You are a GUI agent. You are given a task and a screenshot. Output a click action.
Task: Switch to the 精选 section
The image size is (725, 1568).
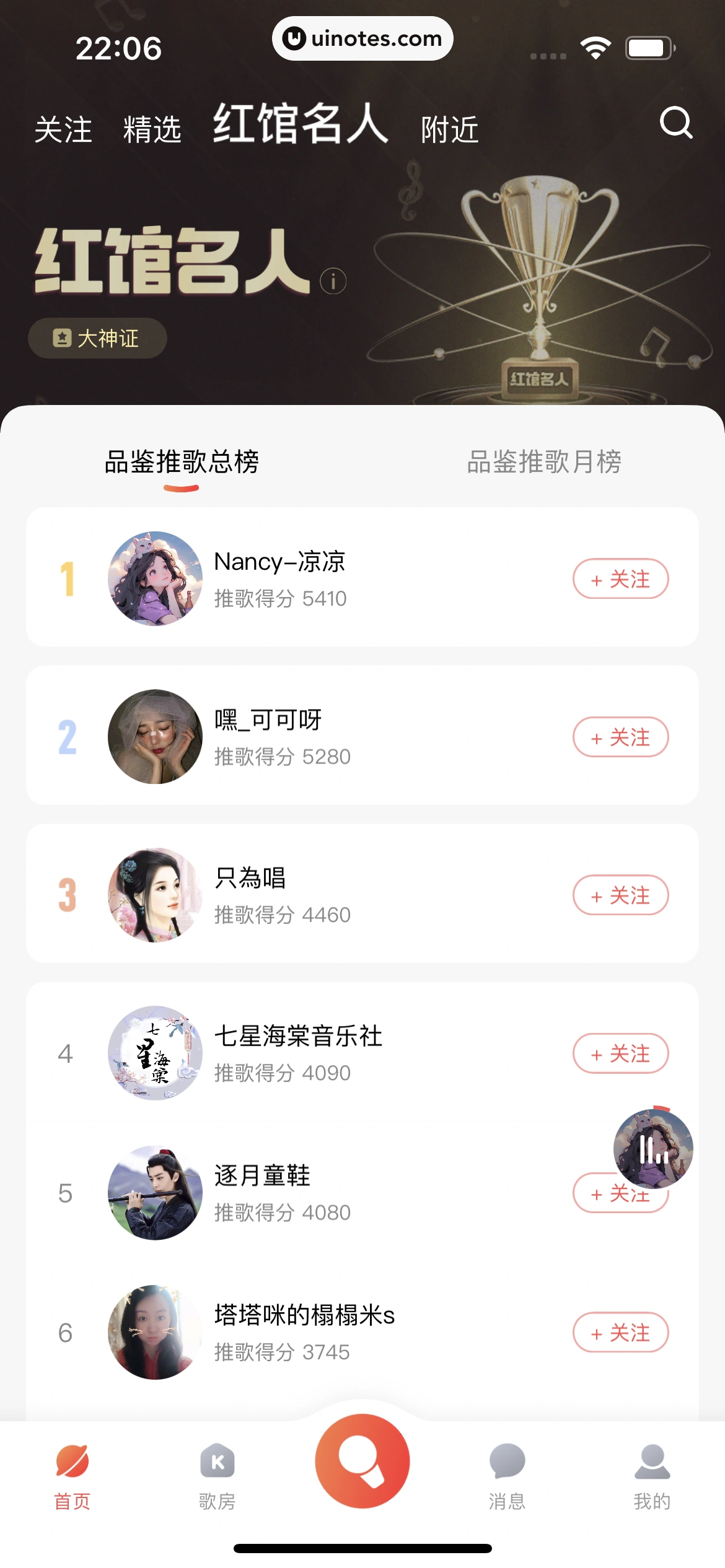click(x=152, y=129)
